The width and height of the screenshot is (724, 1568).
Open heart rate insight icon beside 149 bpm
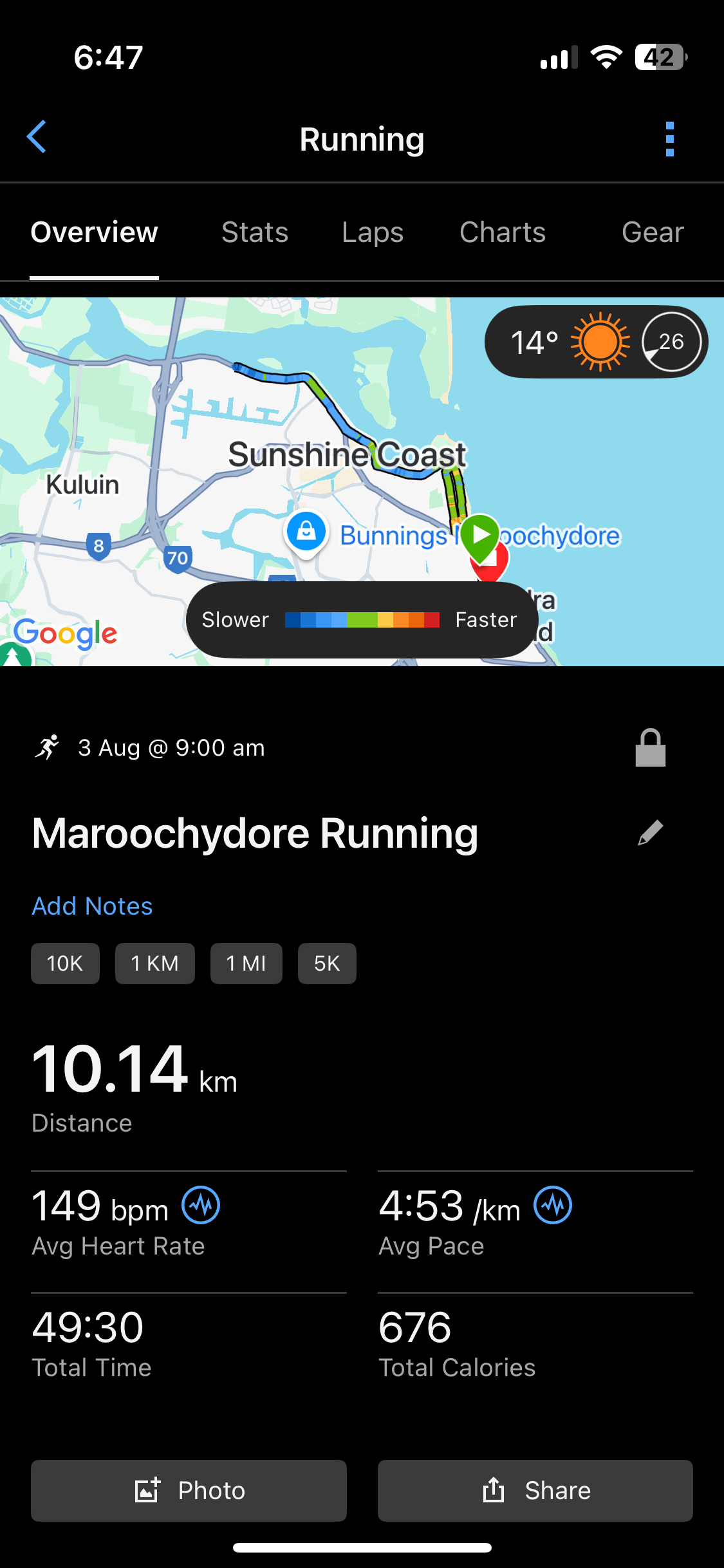pyautogui.click(x=201, y=1205)
